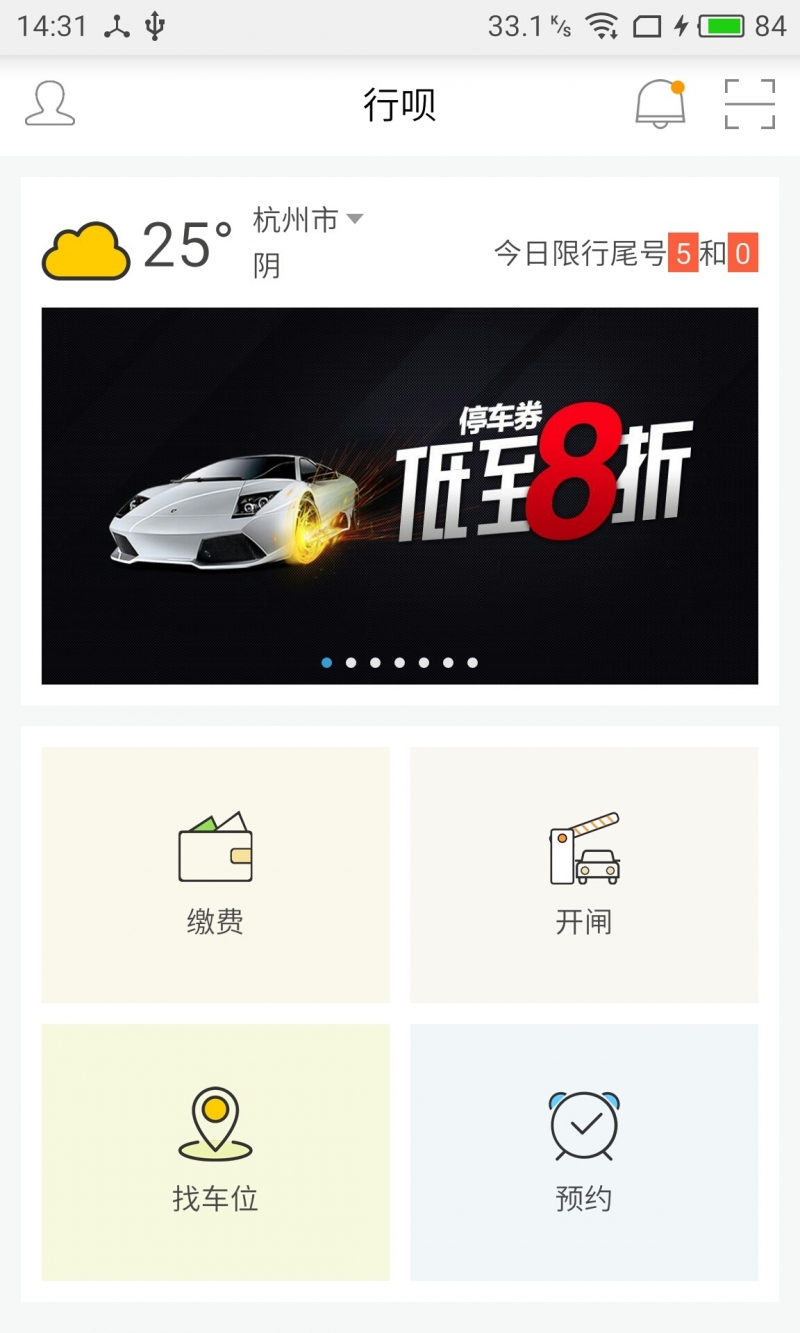Tap the 停车券低至8折 promotional banner
800x1333 pixels.
click(x=400, y=490)
